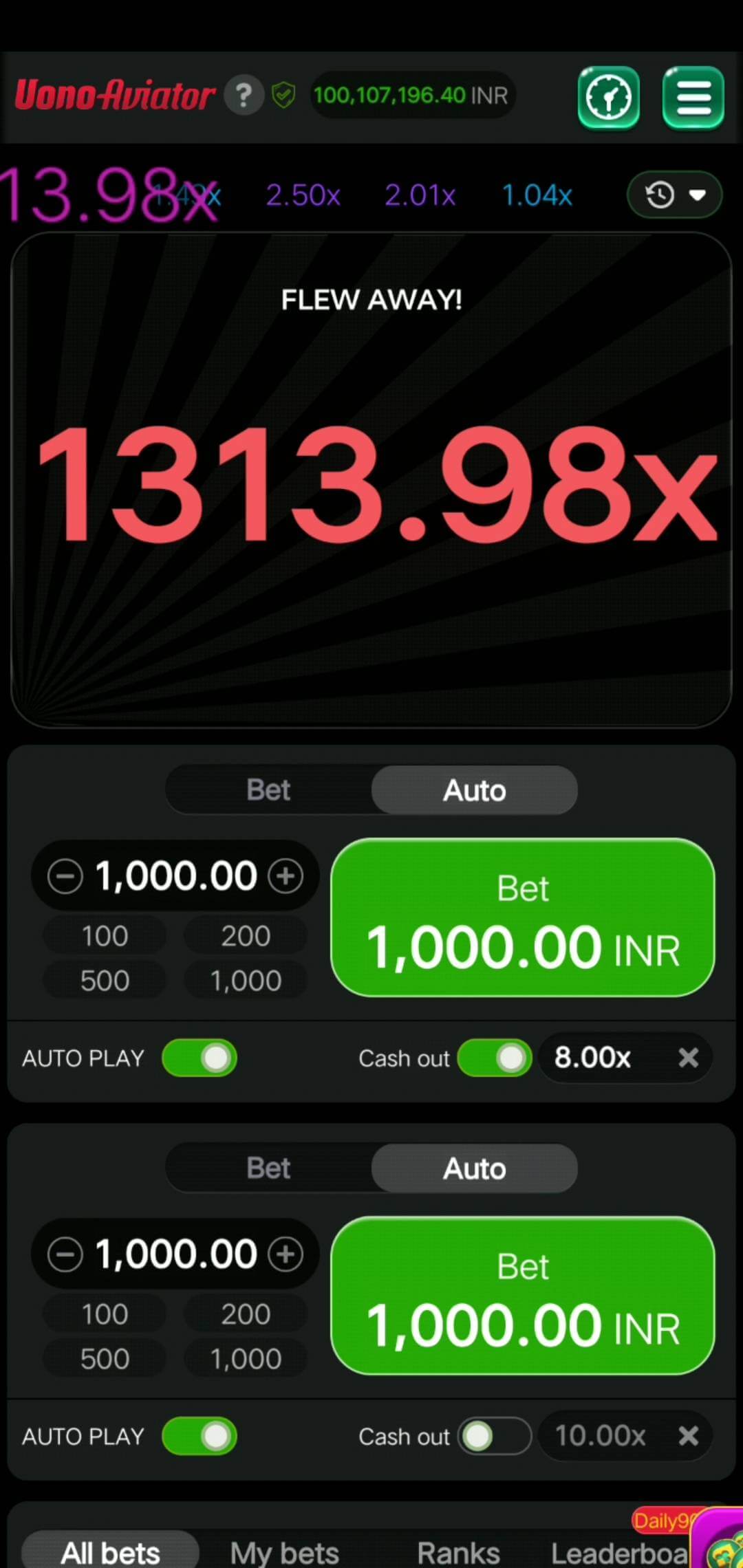Open the hamburger menu
Screen dimensions: 743x1568
[x=693, y=97]
